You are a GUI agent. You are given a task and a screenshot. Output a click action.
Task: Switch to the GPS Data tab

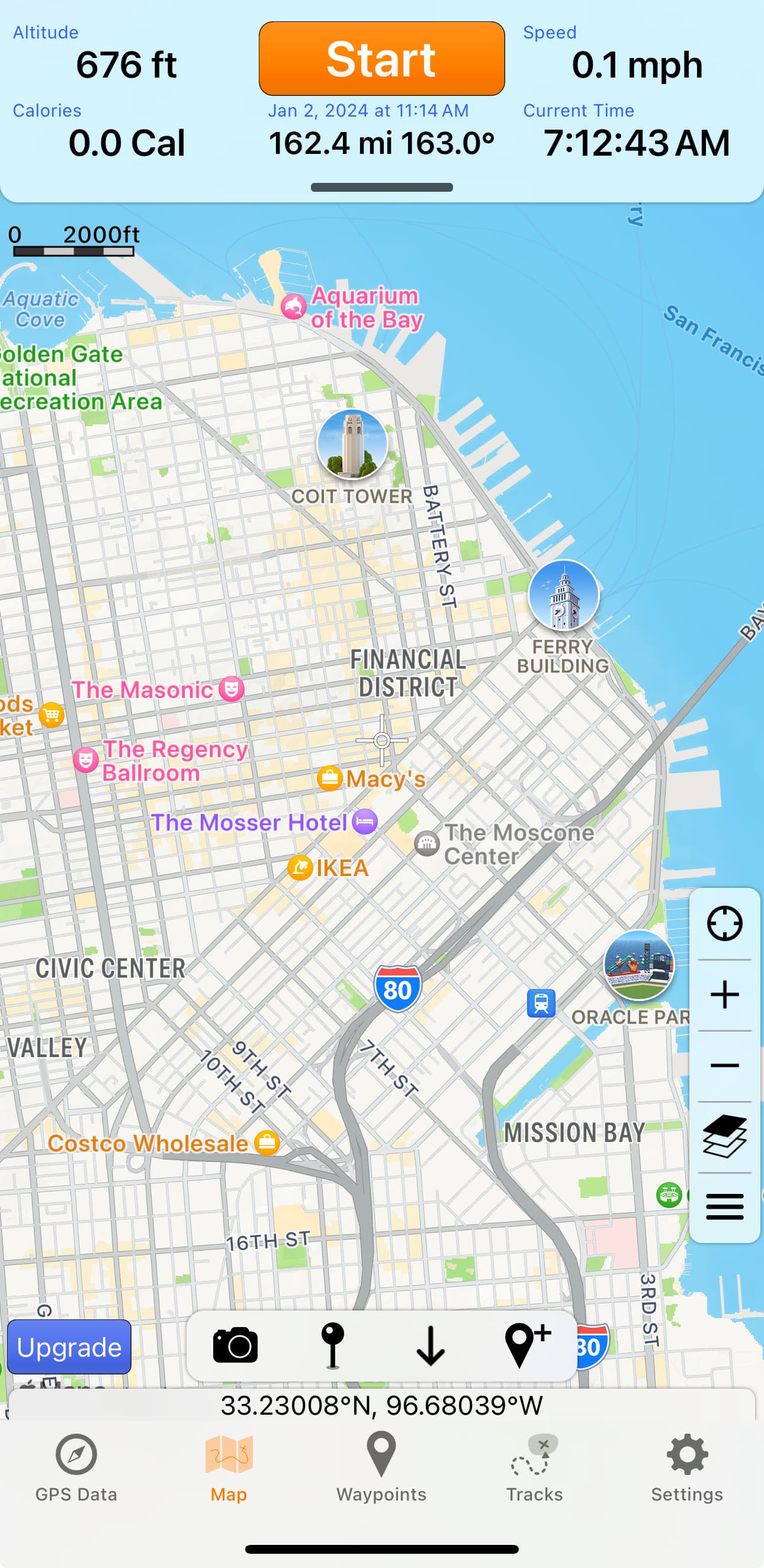[76, 1467]
